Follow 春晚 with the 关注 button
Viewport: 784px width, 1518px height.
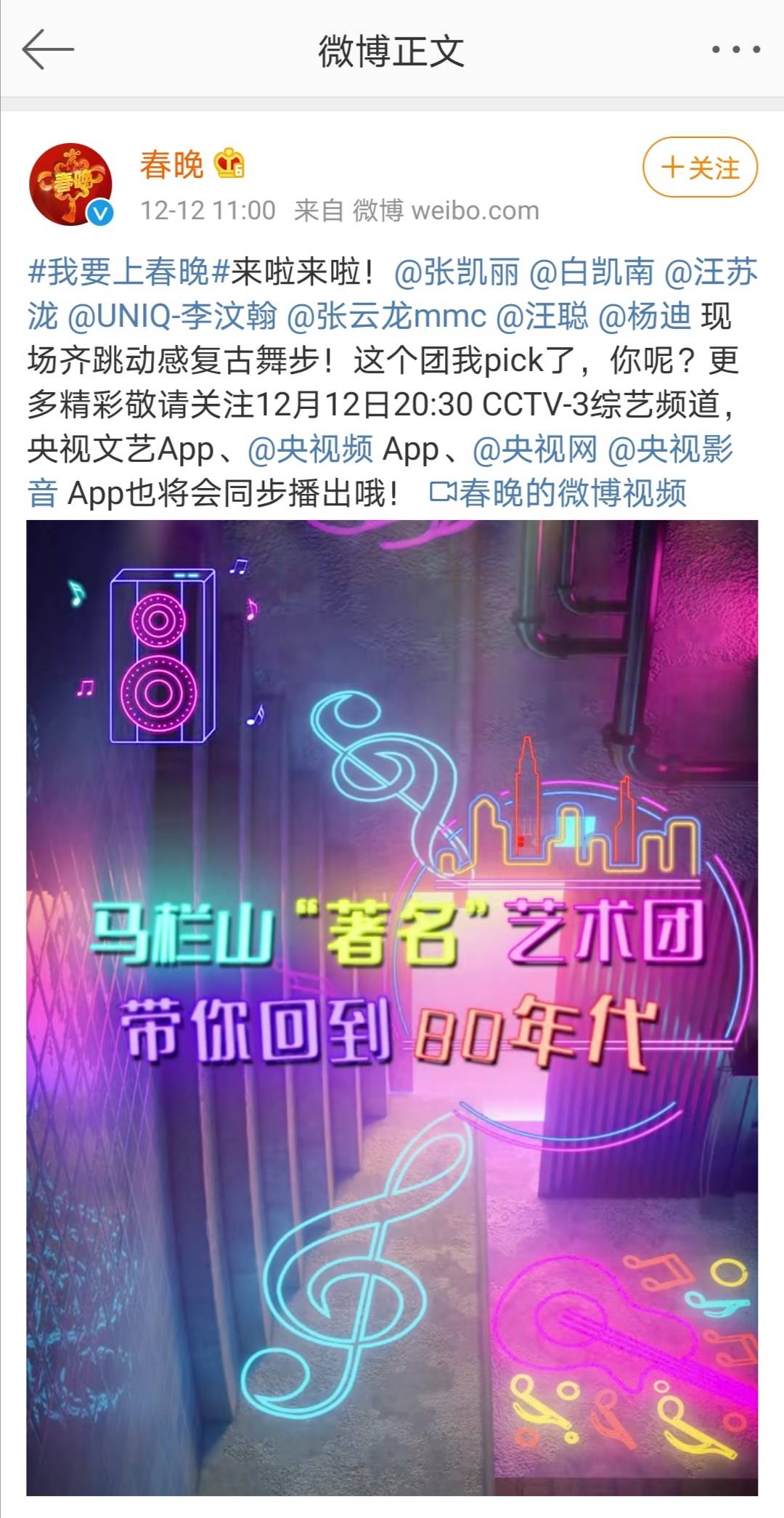point(700,168)
